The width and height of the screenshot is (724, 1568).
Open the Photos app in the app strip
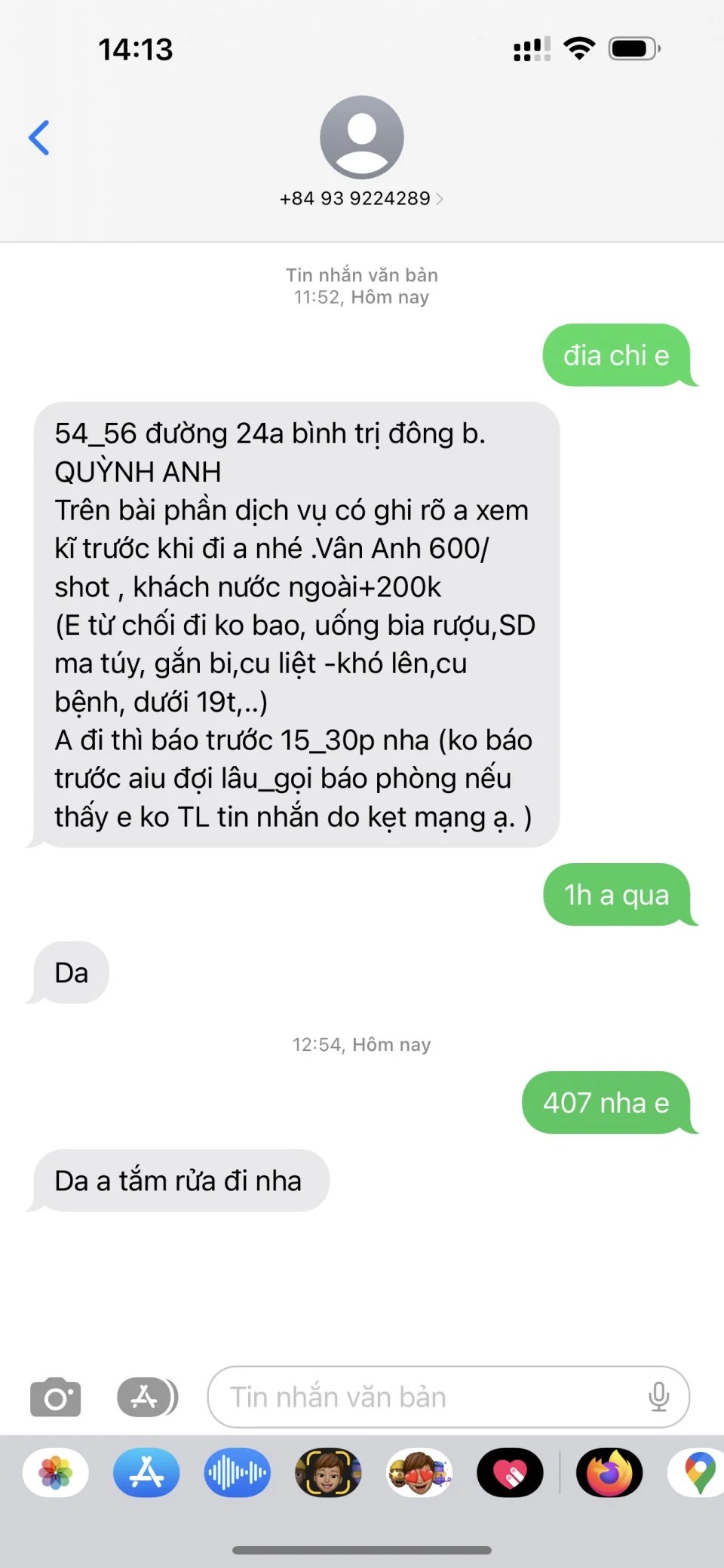pos(56,1472)
